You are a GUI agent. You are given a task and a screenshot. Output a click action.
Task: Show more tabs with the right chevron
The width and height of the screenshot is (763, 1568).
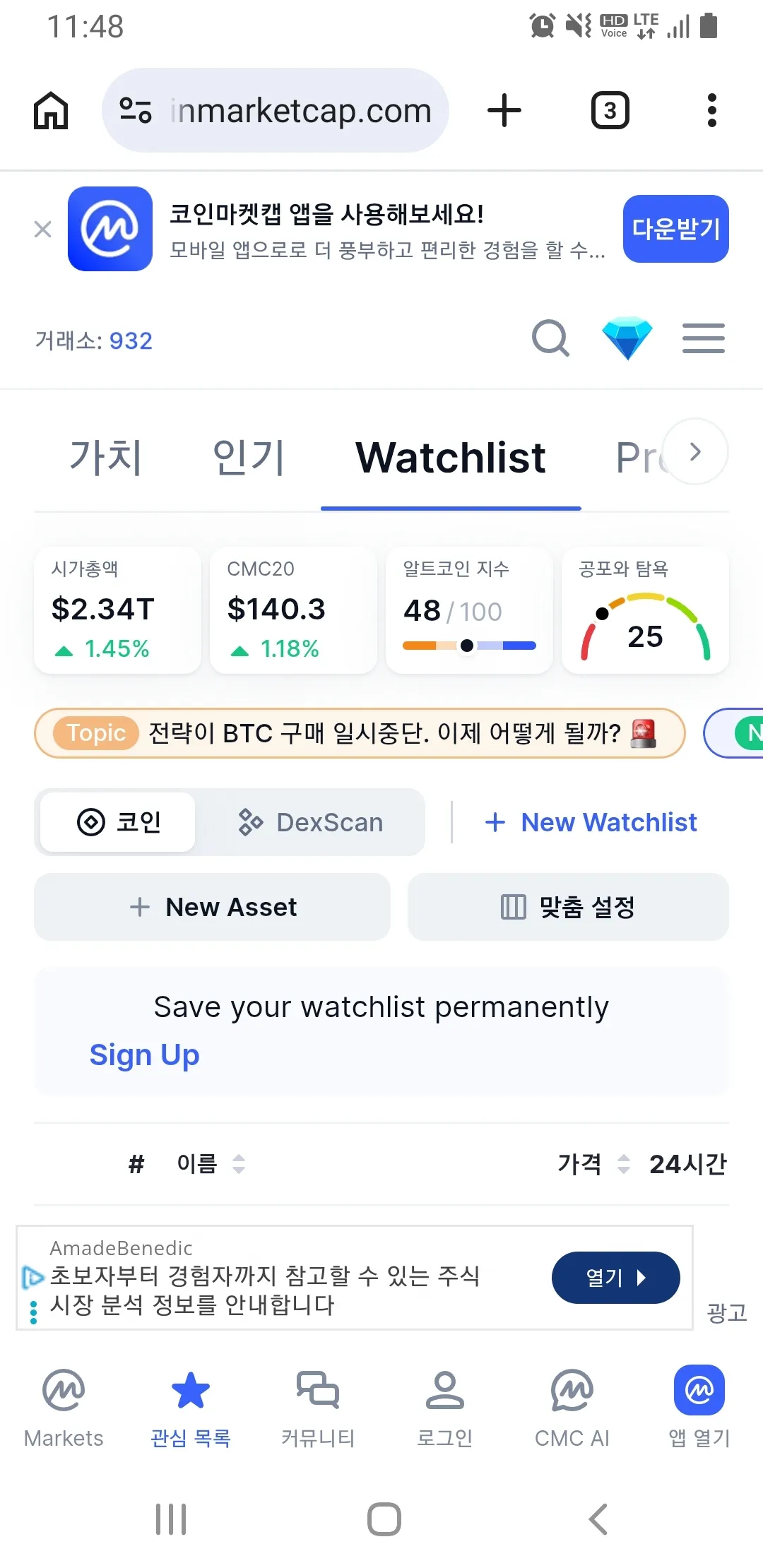695,452
